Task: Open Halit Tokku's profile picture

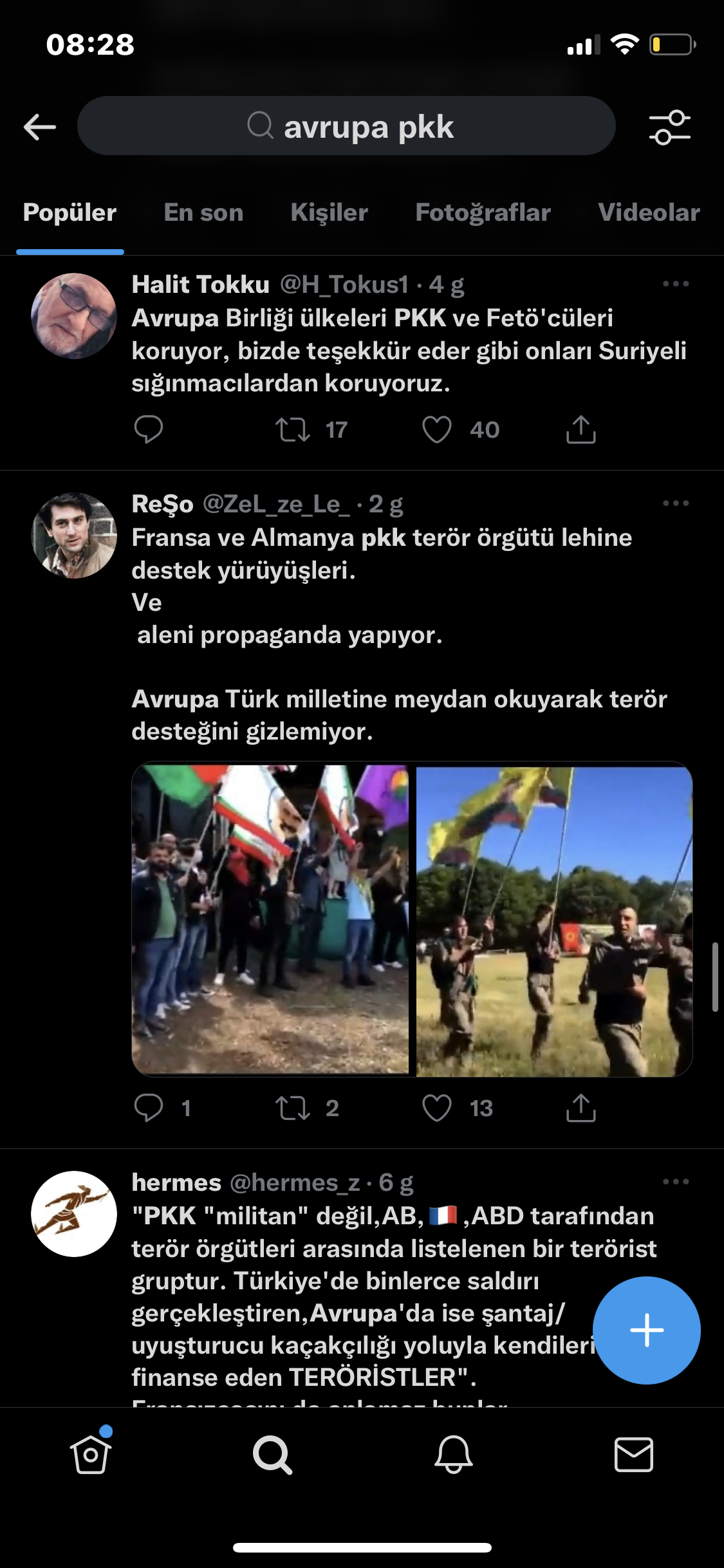Action: point(74,316)
